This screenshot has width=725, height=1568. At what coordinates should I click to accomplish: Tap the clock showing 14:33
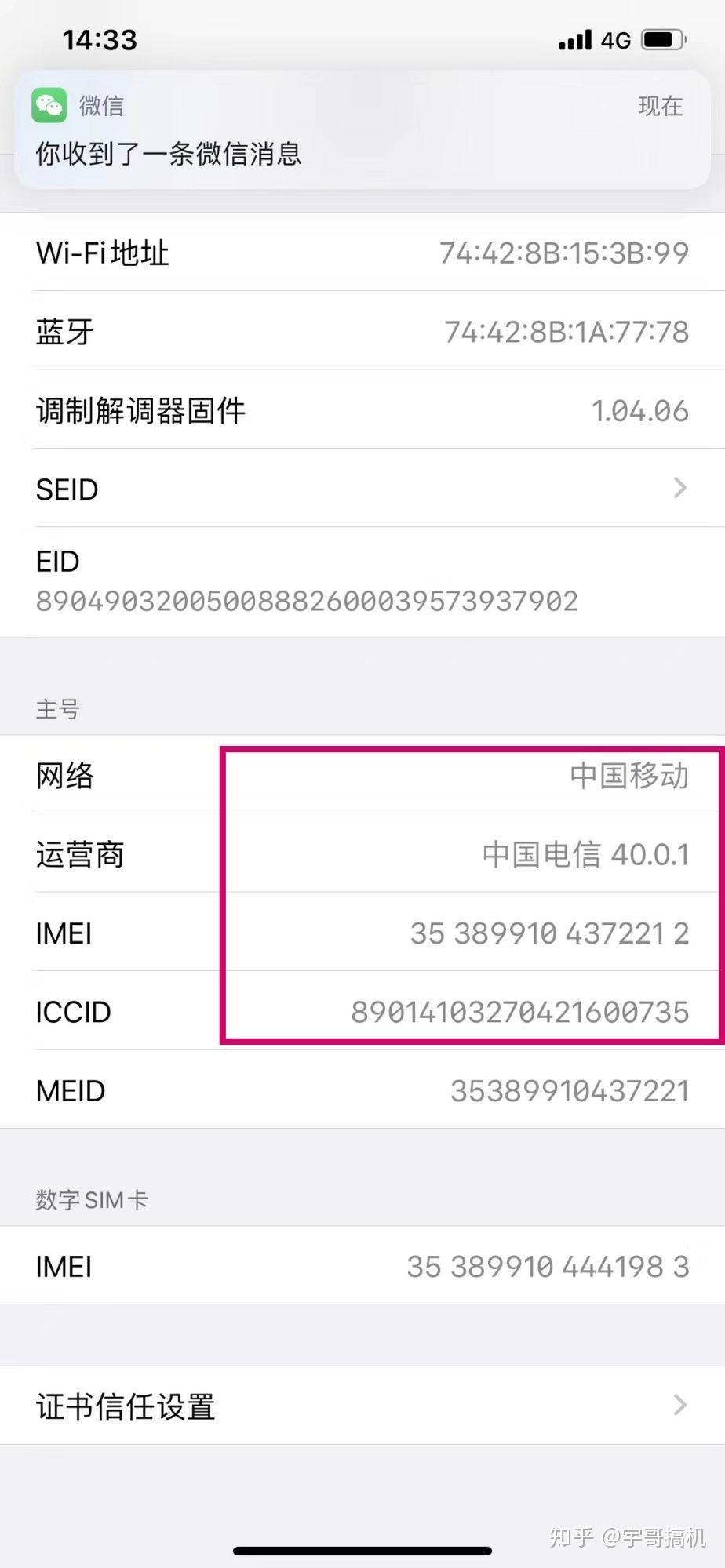pyautogui.click(x=99, y=39)
